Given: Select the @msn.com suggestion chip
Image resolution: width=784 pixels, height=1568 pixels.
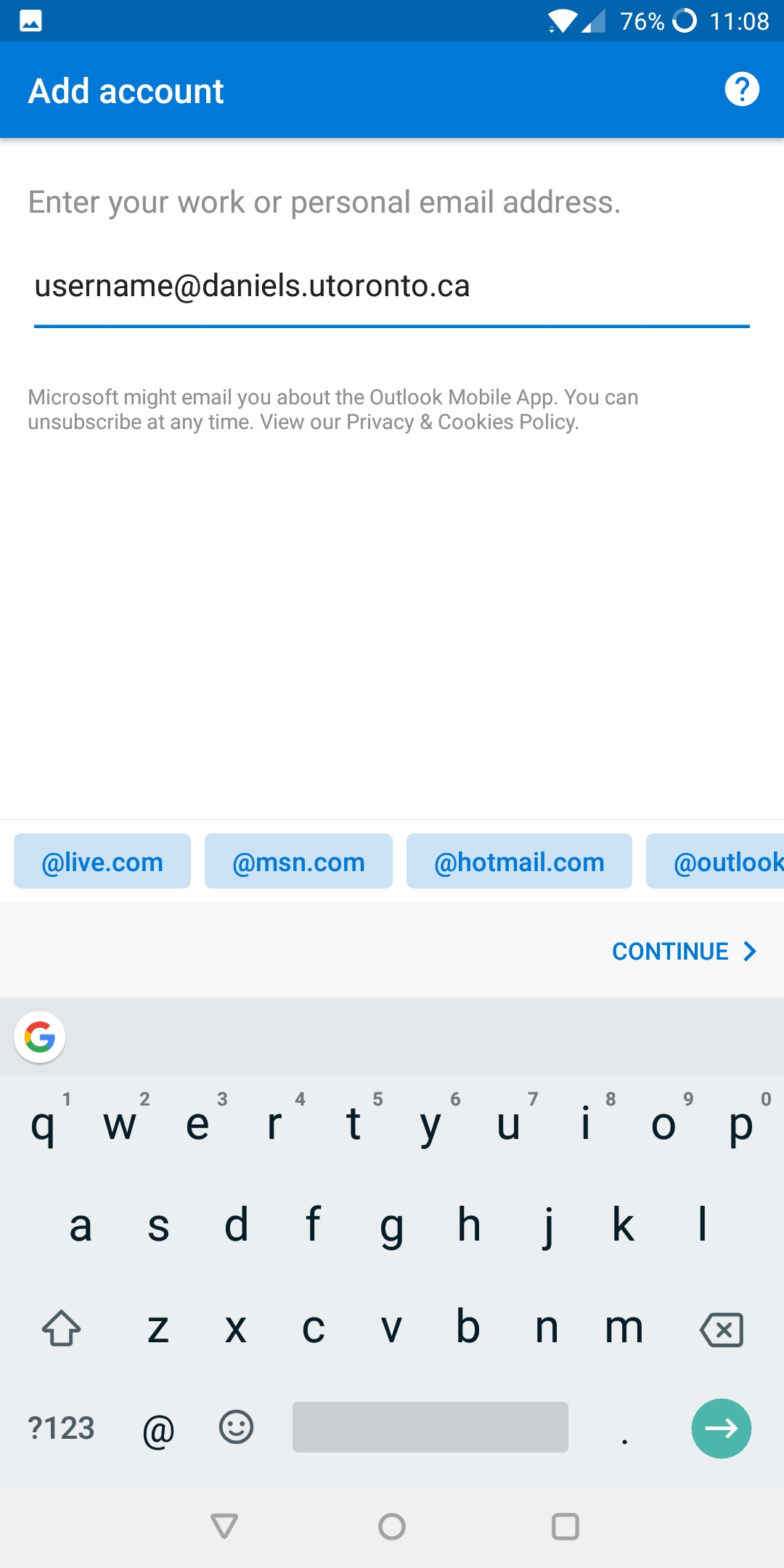Looking at the screenshot, I should pos(298,862).
